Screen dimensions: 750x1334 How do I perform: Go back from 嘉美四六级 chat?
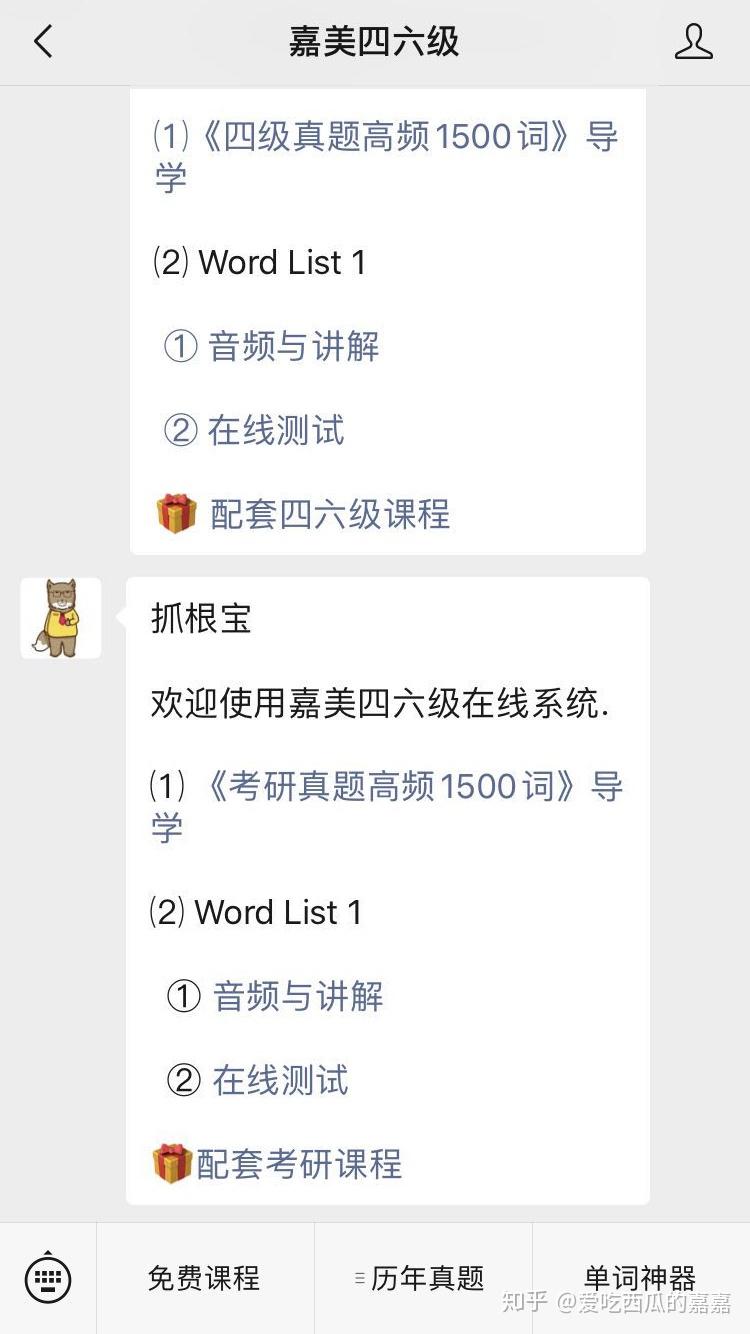coord(43,42)
